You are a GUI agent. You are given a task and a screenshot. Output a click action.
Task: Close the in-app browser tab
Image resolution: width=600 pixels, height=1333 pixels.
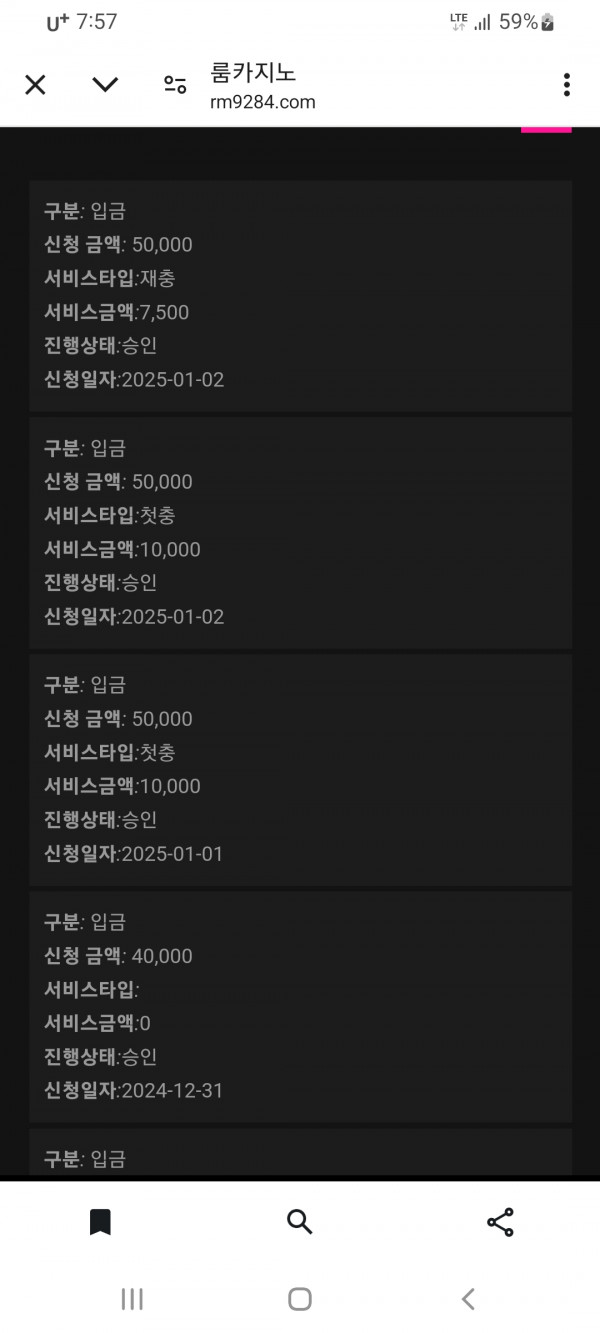[x=35, y=85]
